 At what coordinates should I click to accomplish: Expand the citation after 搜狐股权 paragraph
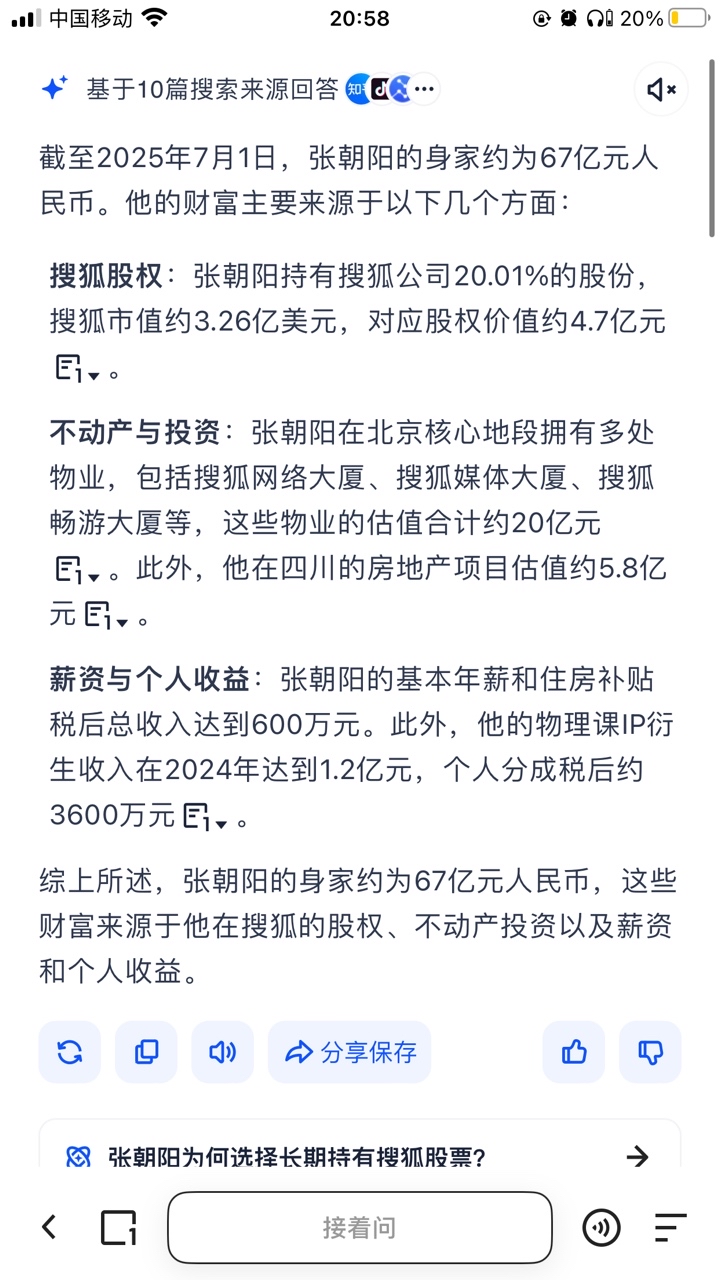(x=78, y=369)
